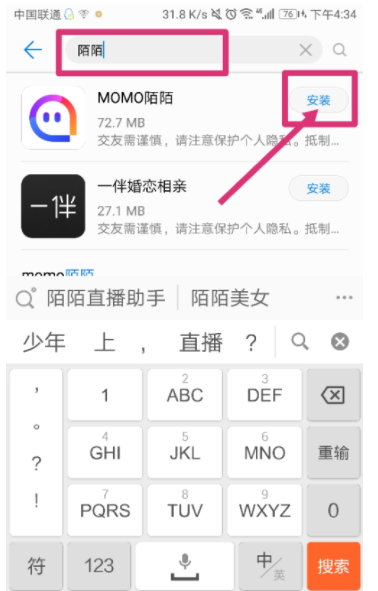Tap the 重输 re-enter key
The image size is (378, 591).
point(333,453)
